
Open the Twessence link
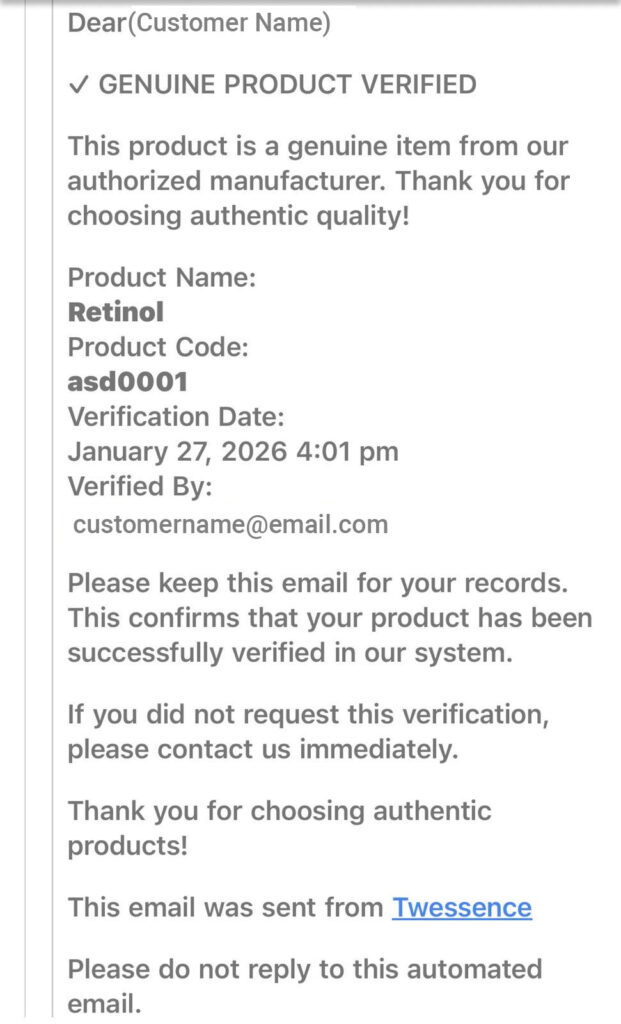point(461,907)
